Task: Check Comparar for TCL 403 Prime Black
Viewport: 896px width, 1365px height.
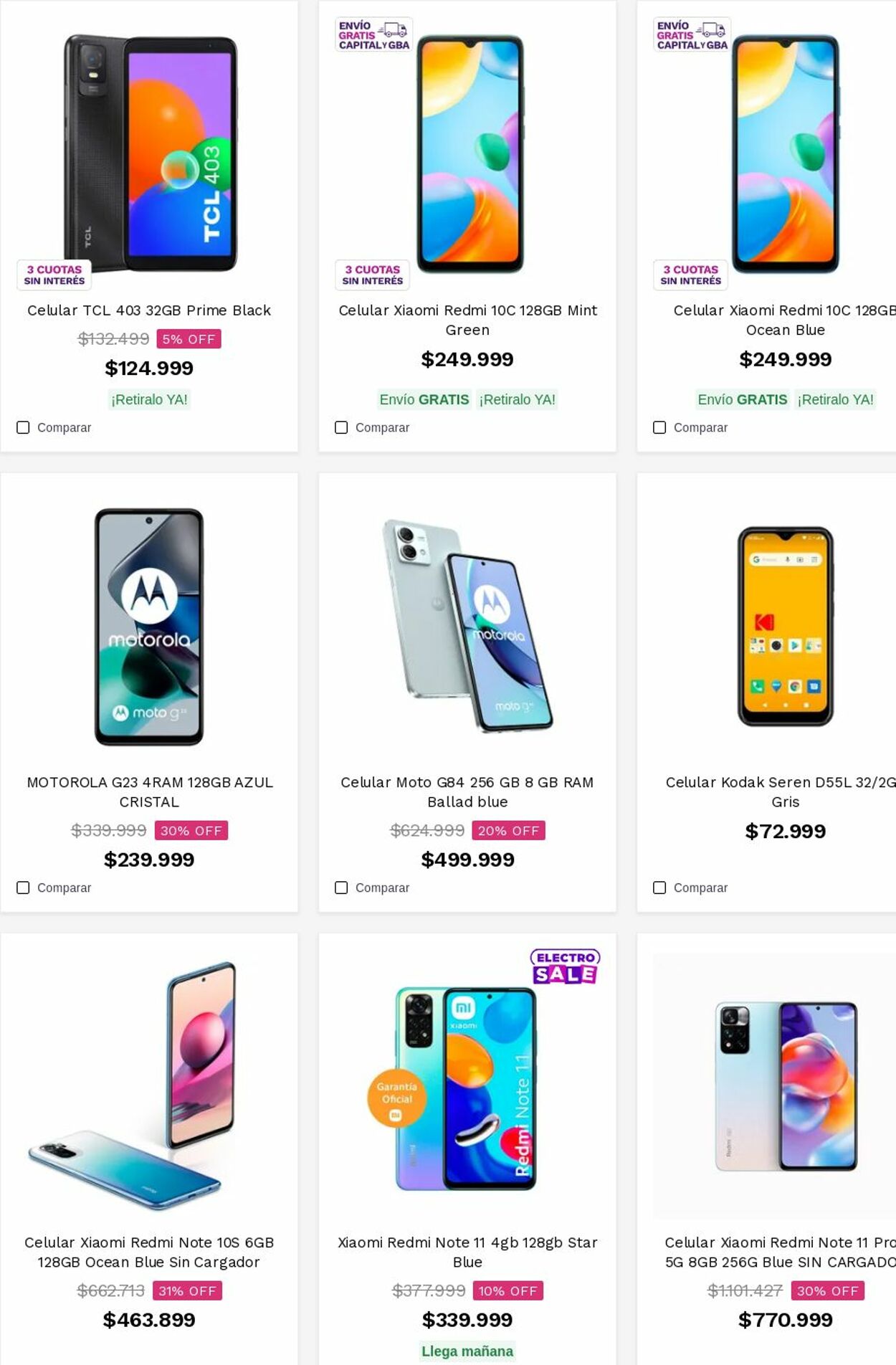Action: tap(24, 427)
